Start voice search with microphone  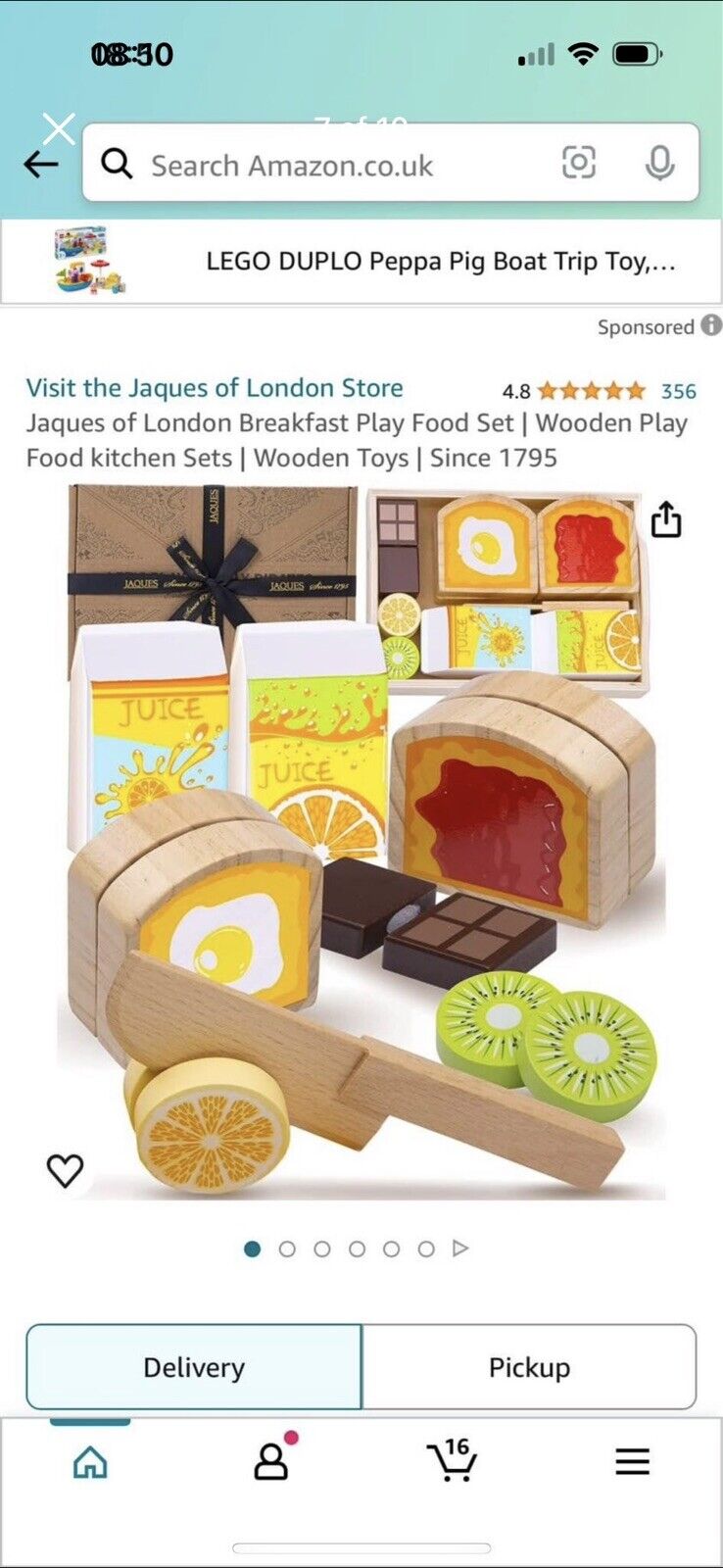click(660, 164)
